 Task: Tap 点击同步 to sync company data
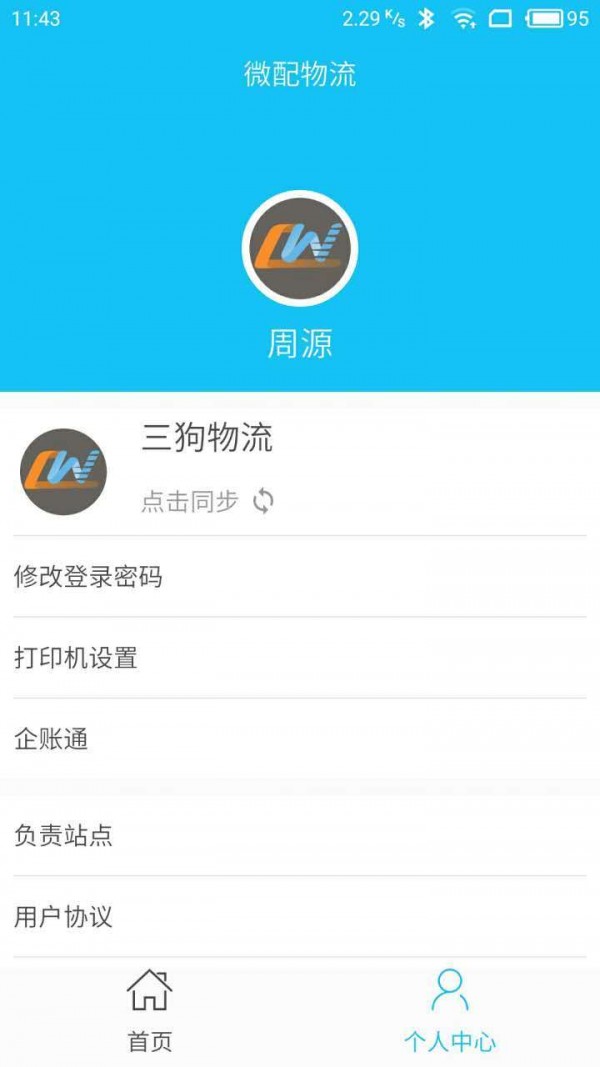tap(207, 501)
